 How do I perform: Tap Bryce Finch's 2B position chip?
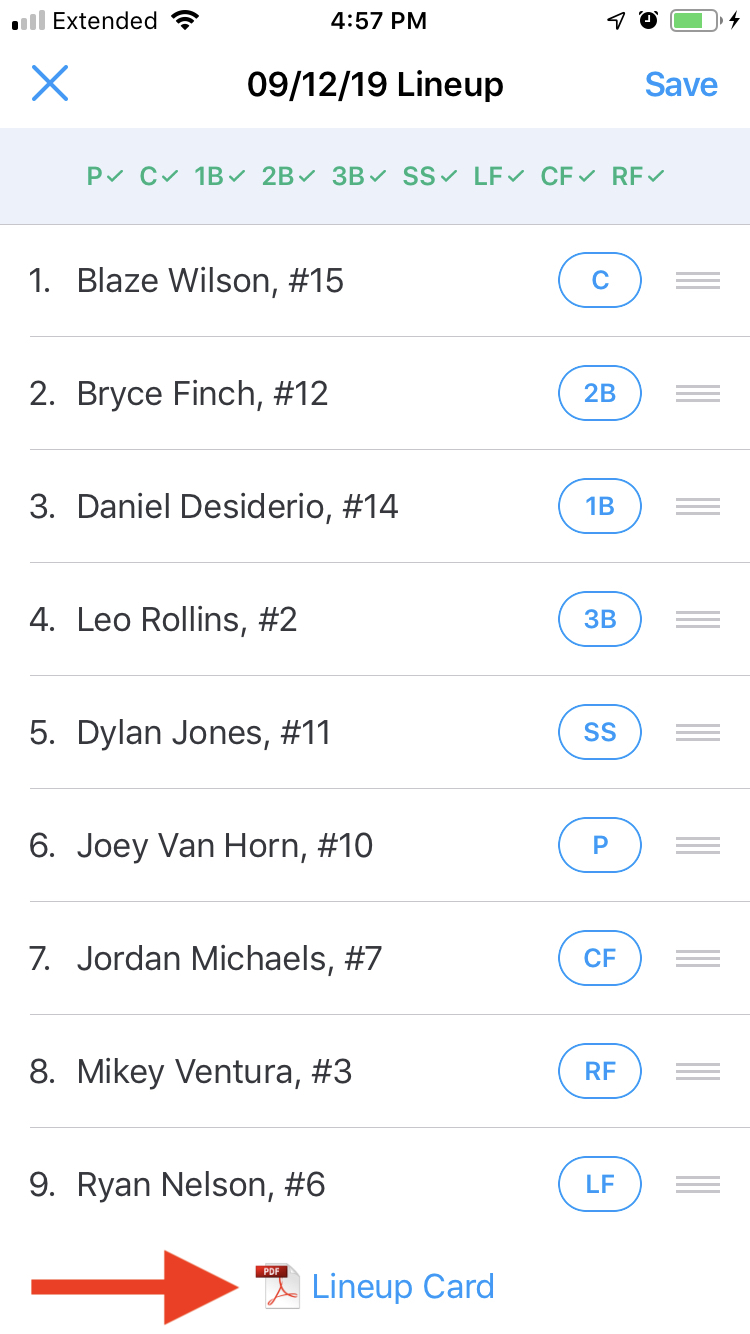(599, 394)
